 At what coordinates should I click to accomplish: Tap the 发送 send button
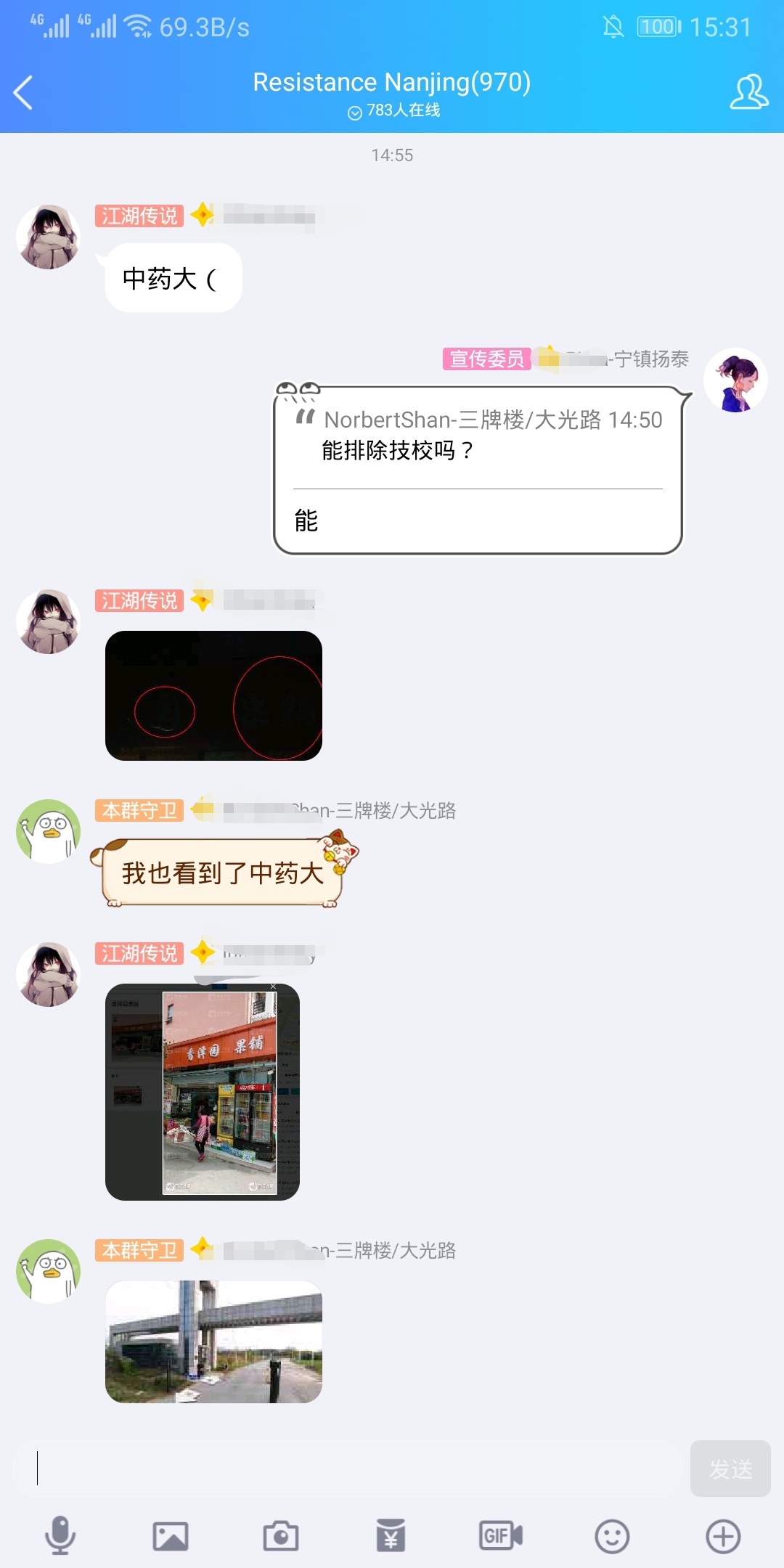click(x=730, y=1469)
